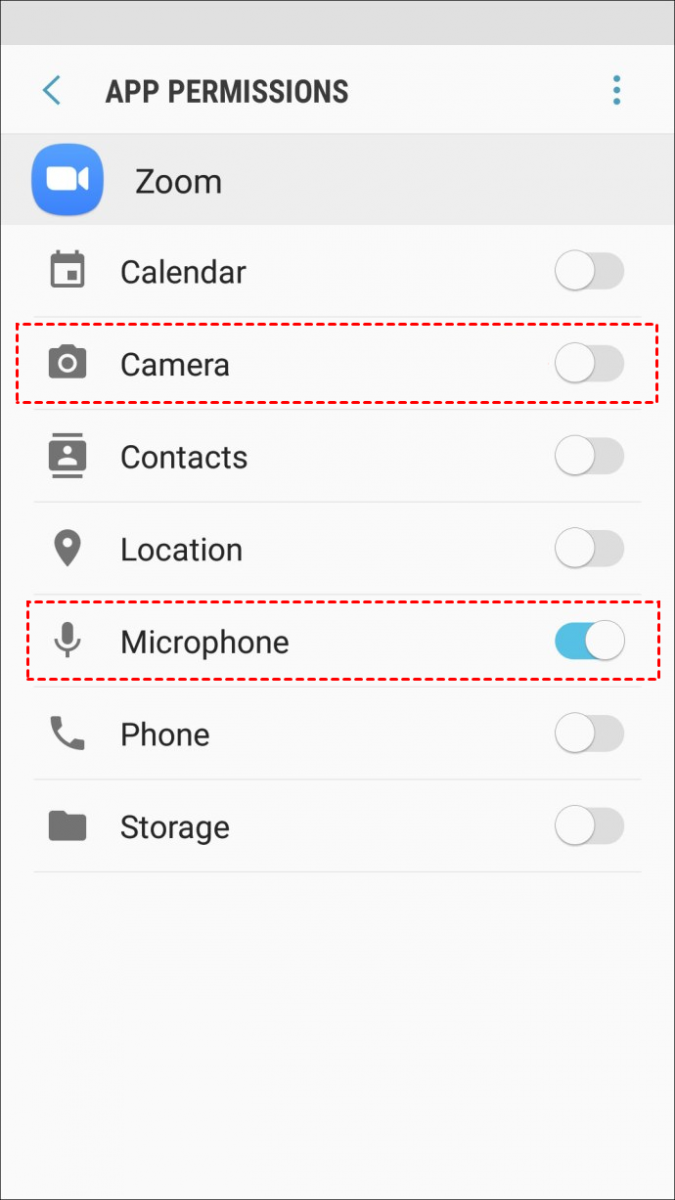The height and width of the screenshot is (1200, 675).
Task: Allow Contacts access for Zoom
Action: [589, 457]
